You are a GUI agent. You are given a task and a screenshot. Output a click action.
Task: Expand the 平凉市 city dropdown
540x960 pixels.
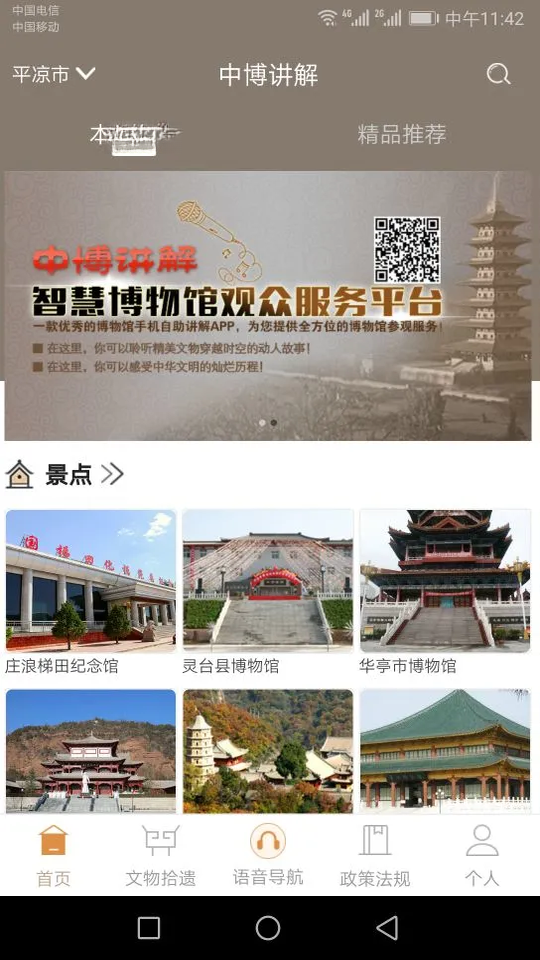pos(54,74)
